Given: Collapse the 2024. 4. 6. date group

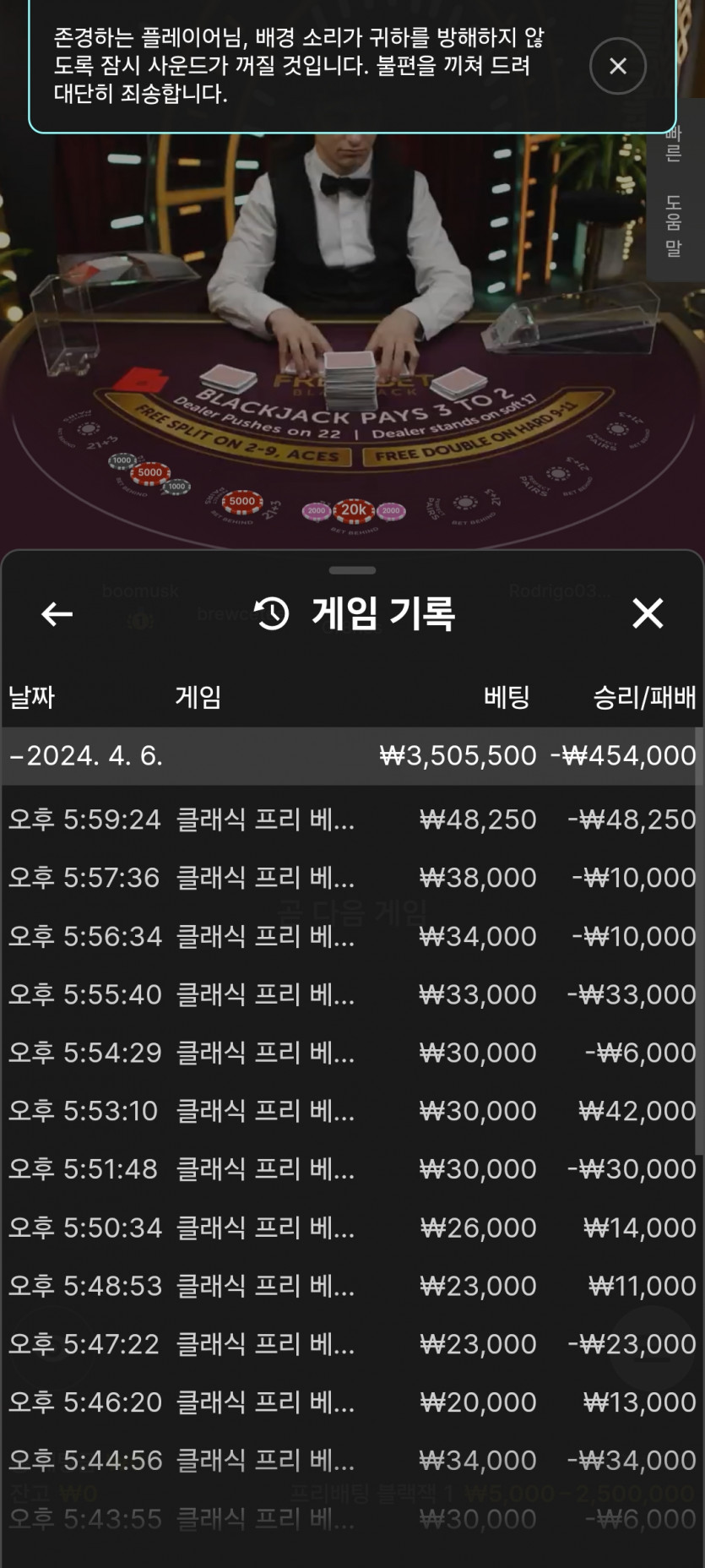Looking at the screenshot, I should click(x=84, y=755).
